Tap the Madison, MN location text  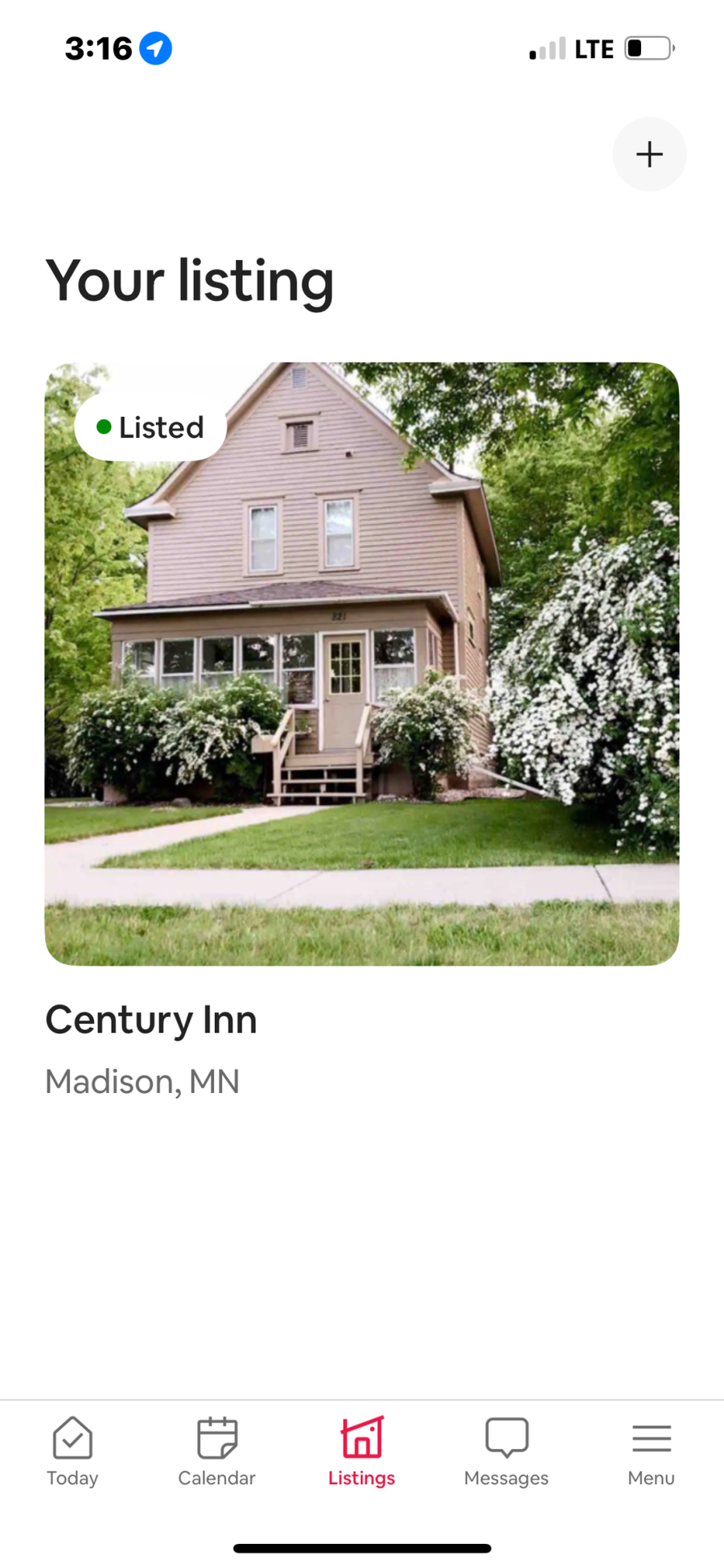click(142, 1081)
